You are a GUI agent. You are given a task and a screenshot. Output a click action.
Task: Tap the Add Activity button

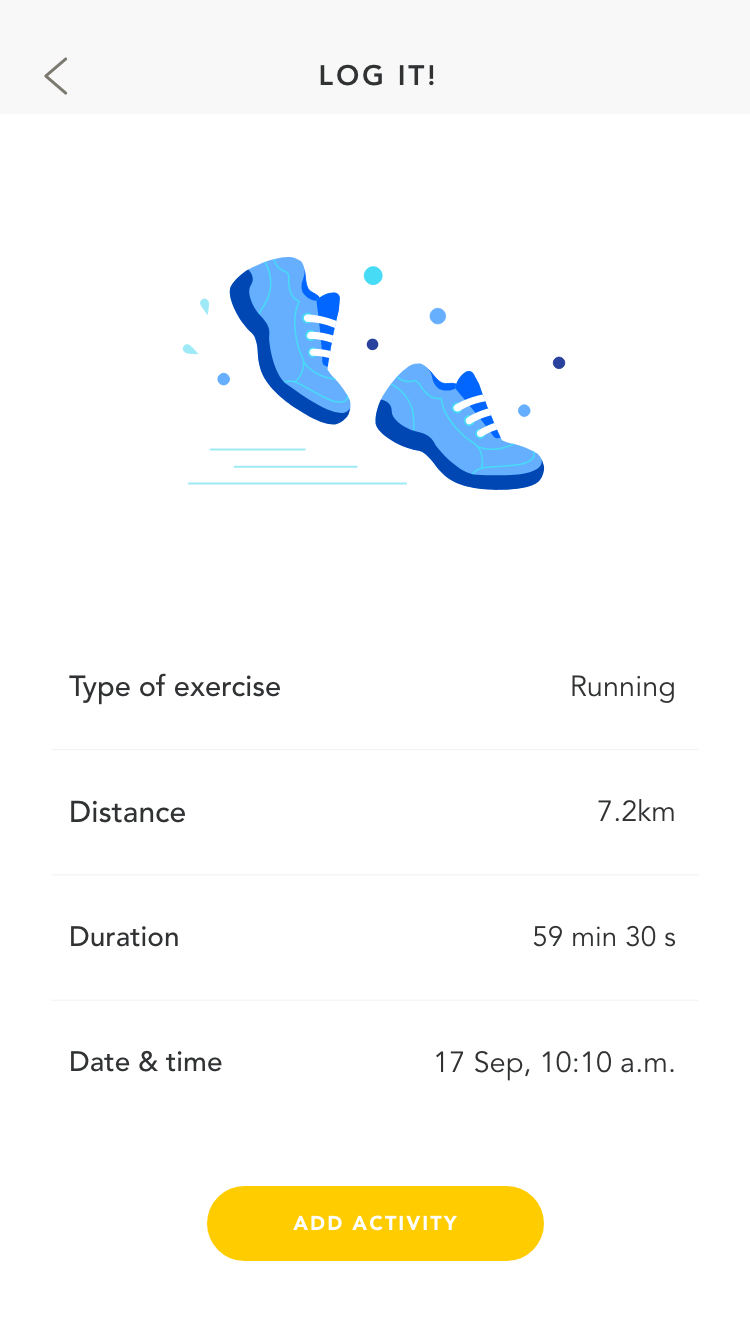(x=375, y=1223)
